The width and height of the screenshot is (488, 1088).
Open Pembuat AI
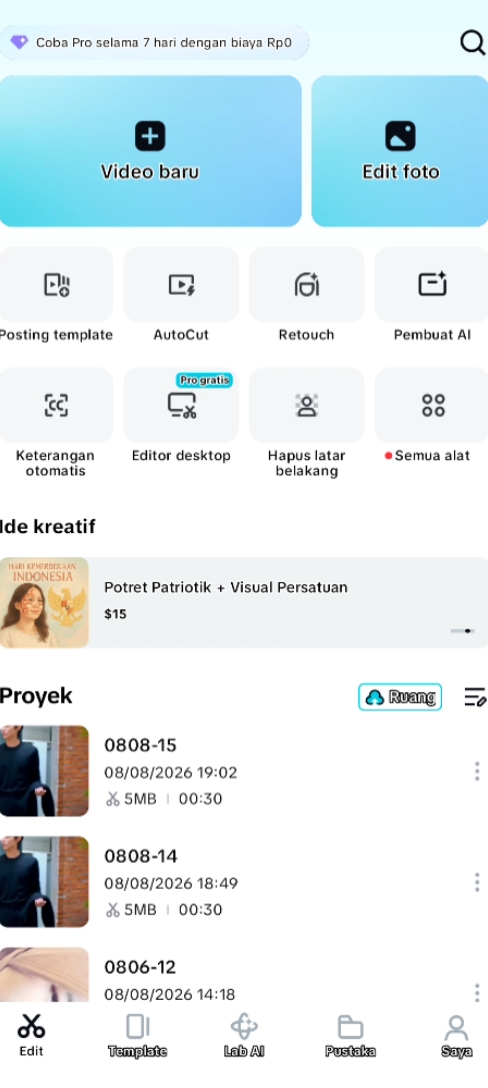coord(432,296)
